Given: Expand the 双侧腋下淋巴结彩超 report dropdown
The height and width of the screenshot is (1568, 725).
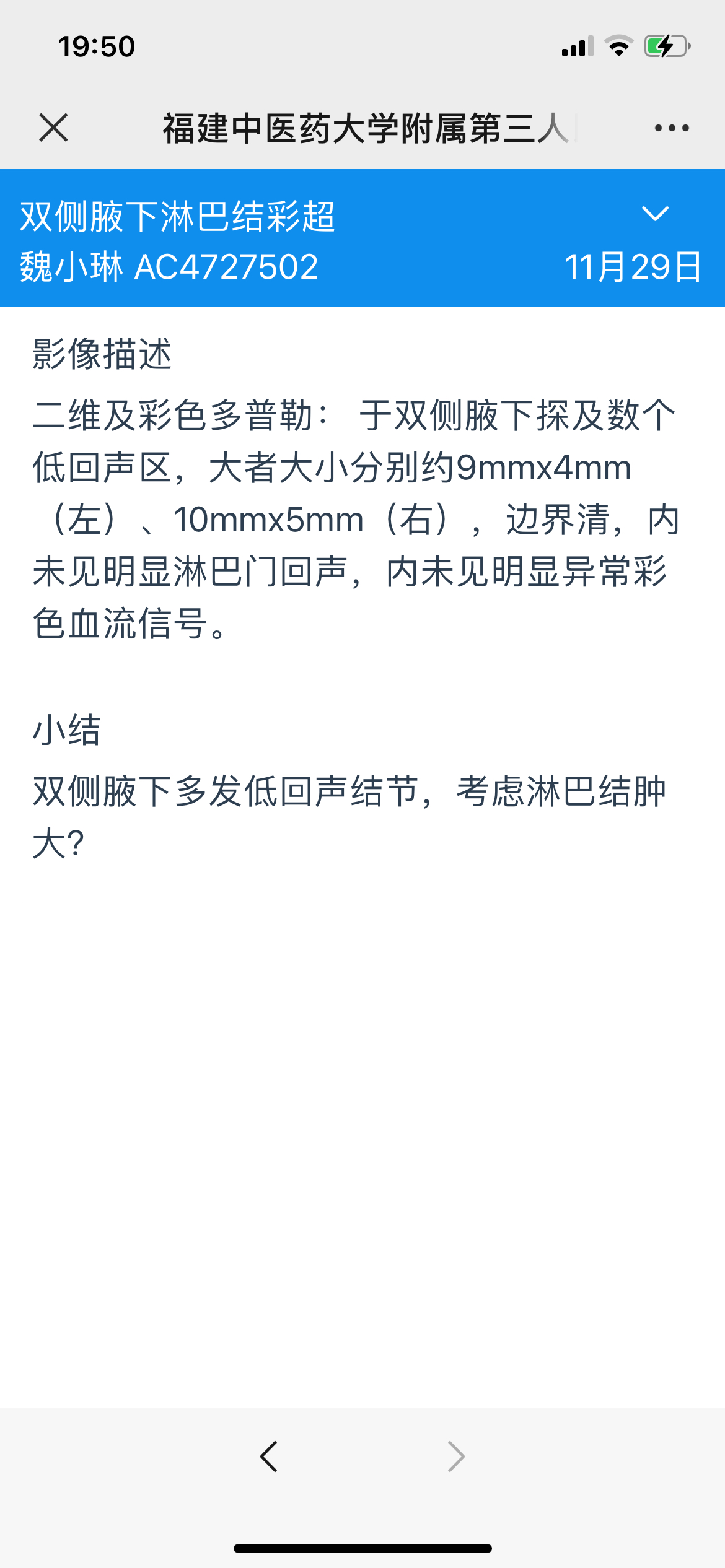Looking at the screenshot, I should click(655, 214).
